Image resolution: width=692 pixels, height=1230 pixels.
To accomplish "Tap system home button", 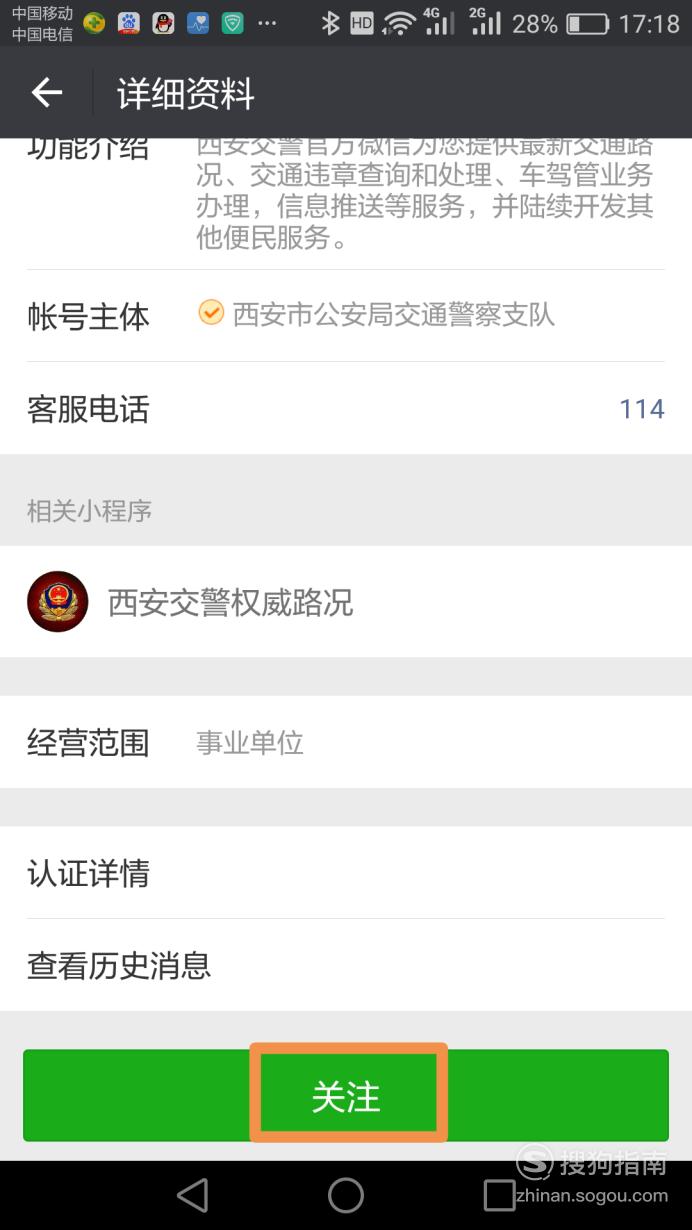I will click(x=346, y=1195).
